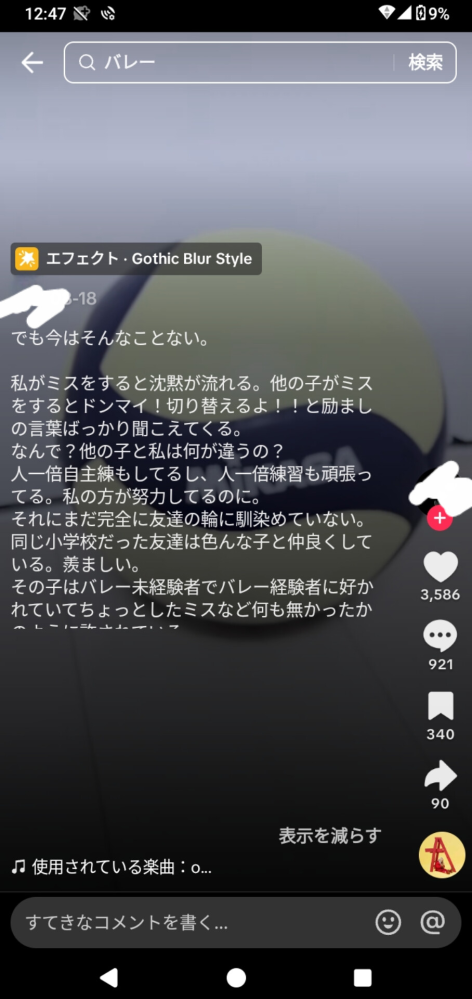Collapse the caption with 表示を減らす
This screenshot has width=472, height=999.
329,835
